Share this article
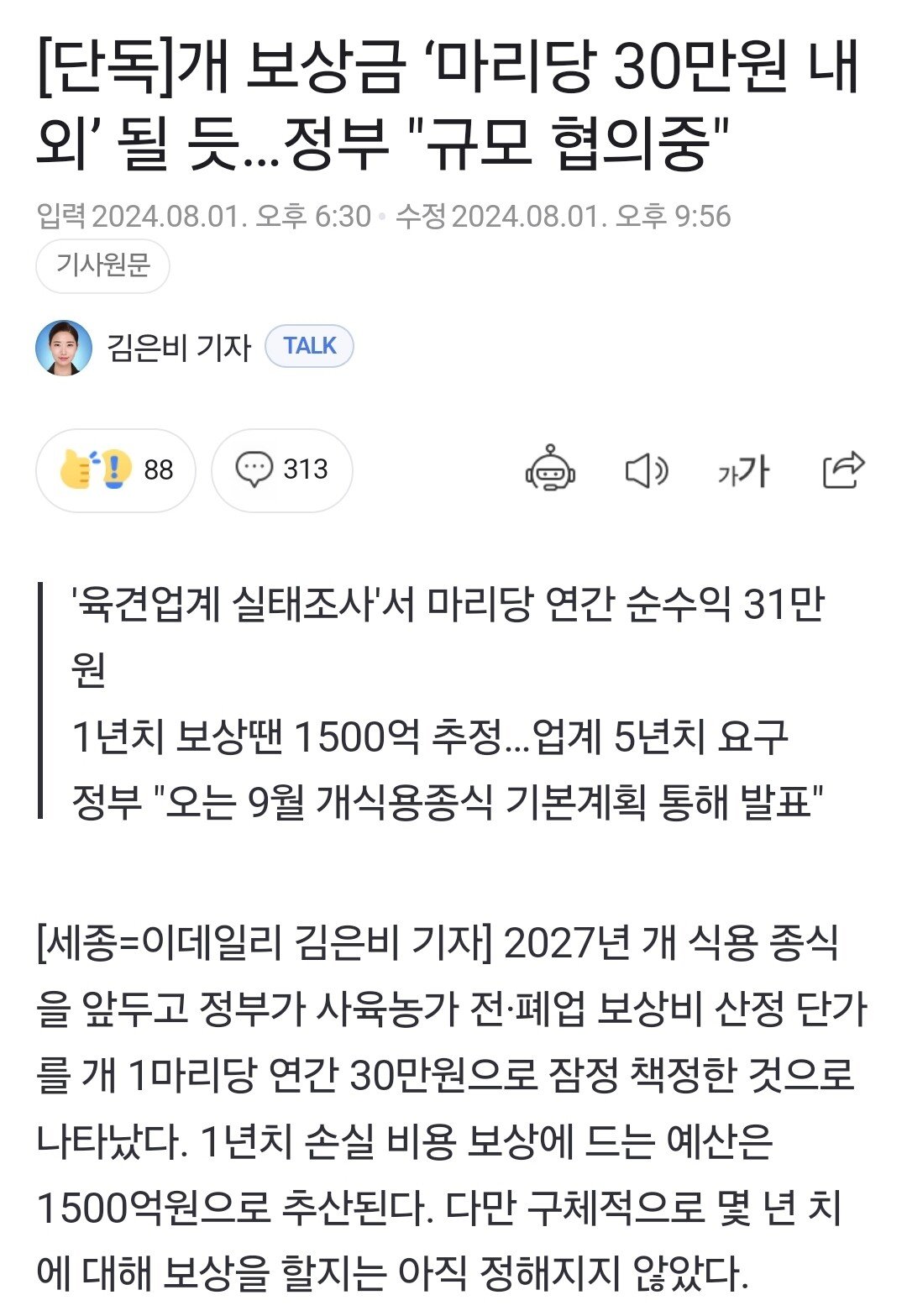The width and height of the screenshot is (907, 1316). click(842, 470)
